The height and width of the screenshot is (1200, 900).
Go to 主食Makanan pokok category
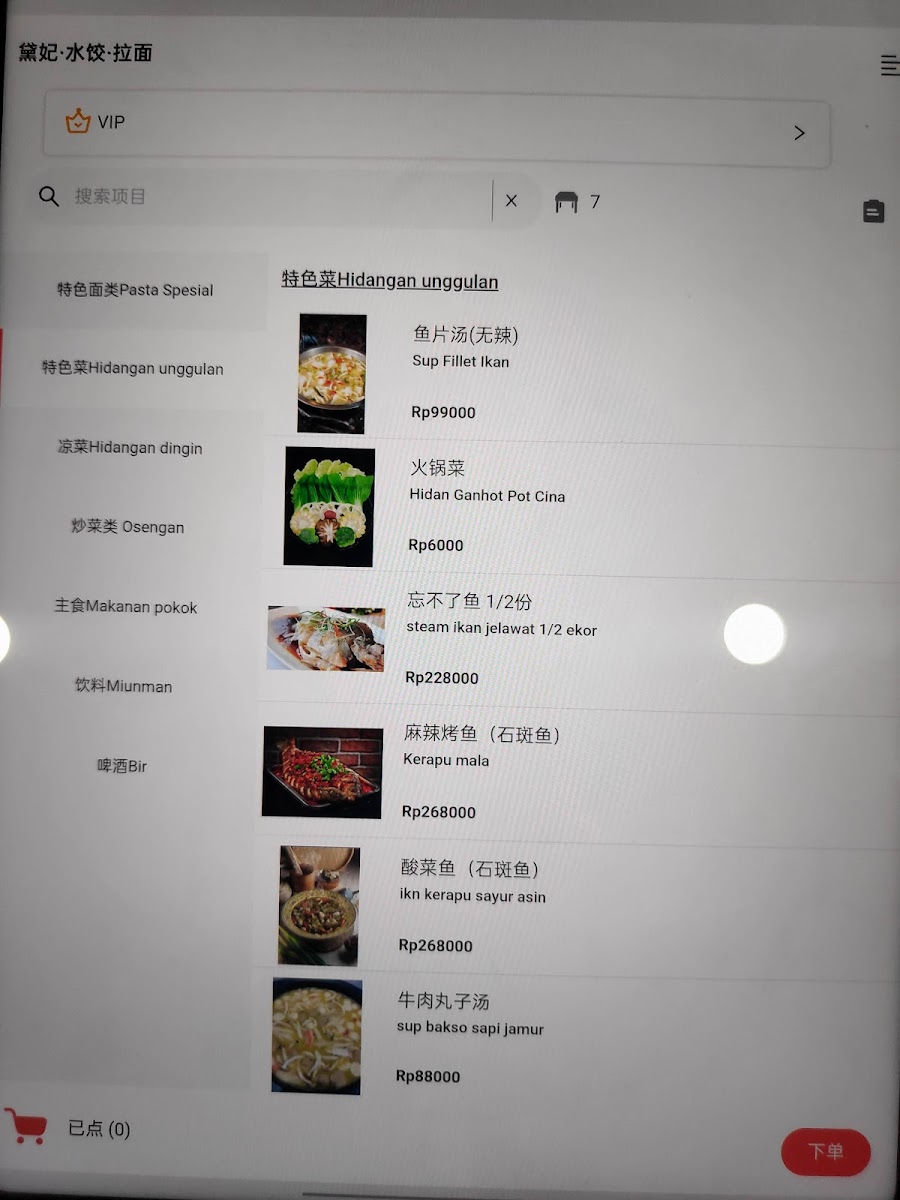[126, 607]
